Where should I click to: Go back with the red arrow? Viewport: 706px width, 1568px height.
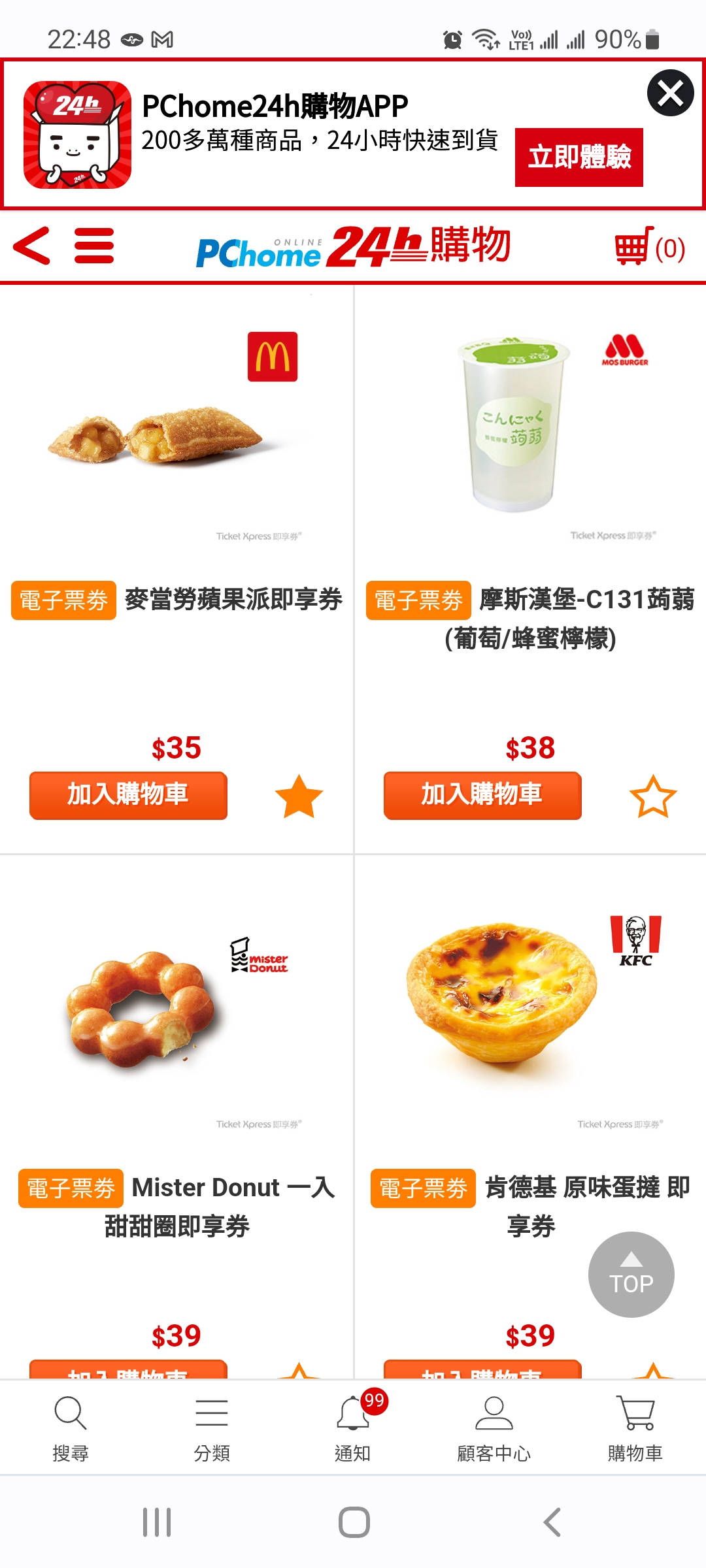[x=31, y=246]
